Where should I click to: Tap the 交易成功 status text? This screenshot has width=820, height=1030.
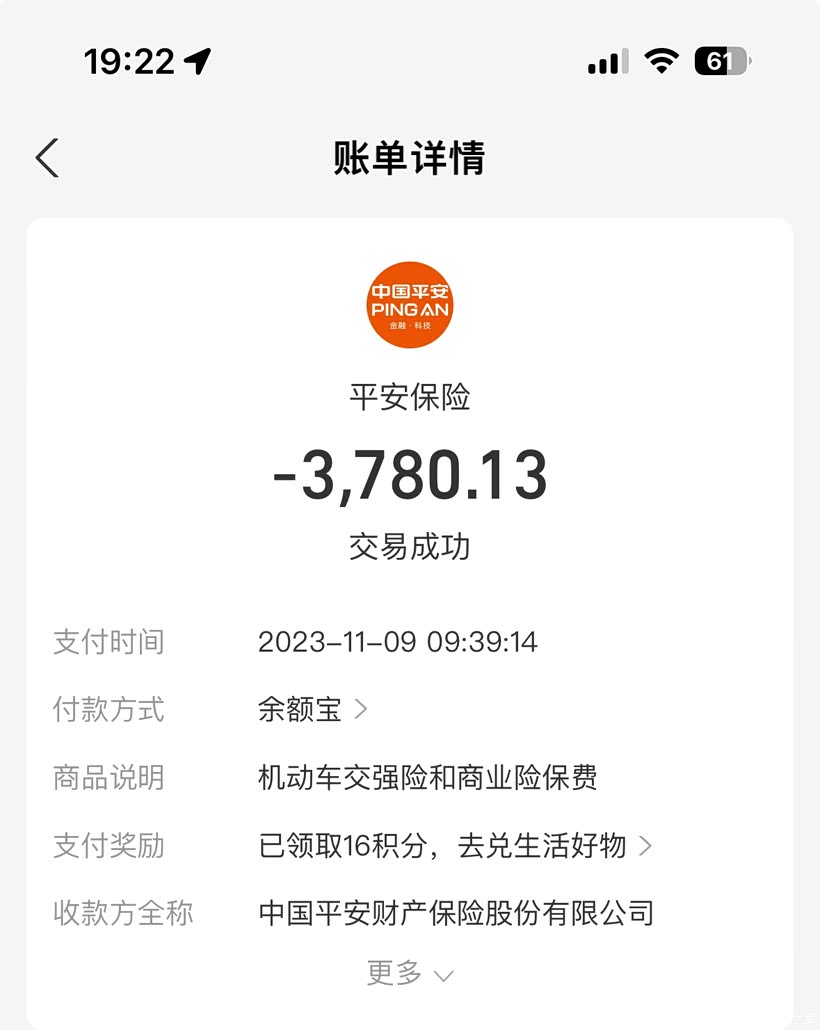[x=409, y=545]
